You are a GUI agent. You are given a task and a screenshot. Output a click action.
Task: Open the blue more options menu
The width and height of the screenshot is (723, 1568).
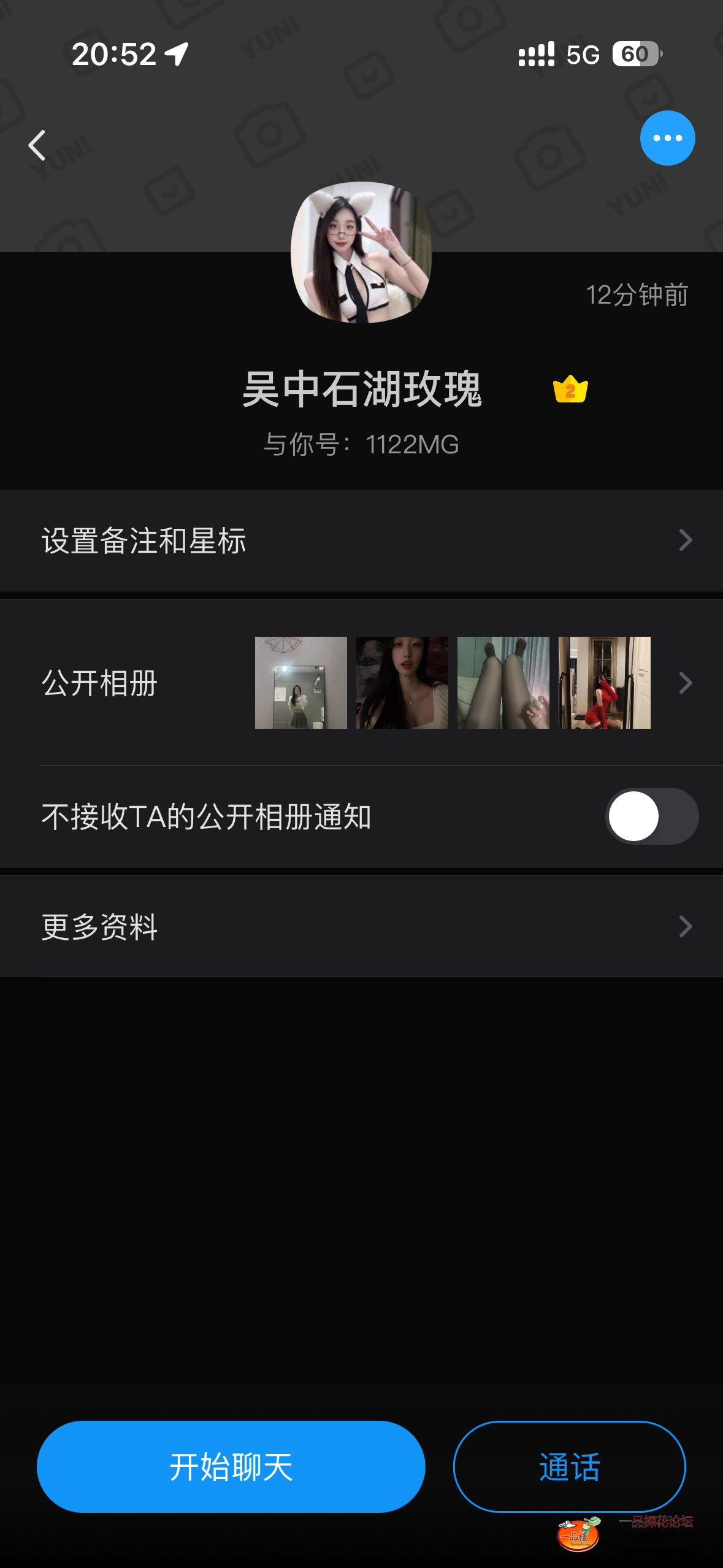[667, 138]
